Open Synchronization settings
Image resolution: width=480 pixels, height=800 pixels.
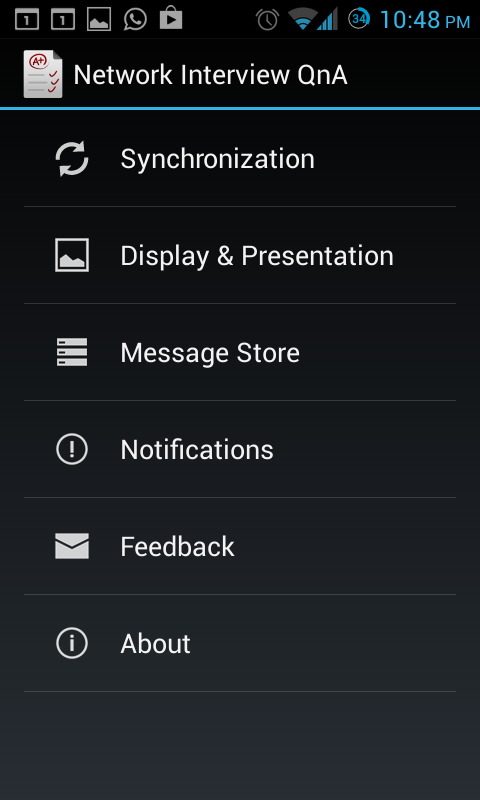pos(240,158)
